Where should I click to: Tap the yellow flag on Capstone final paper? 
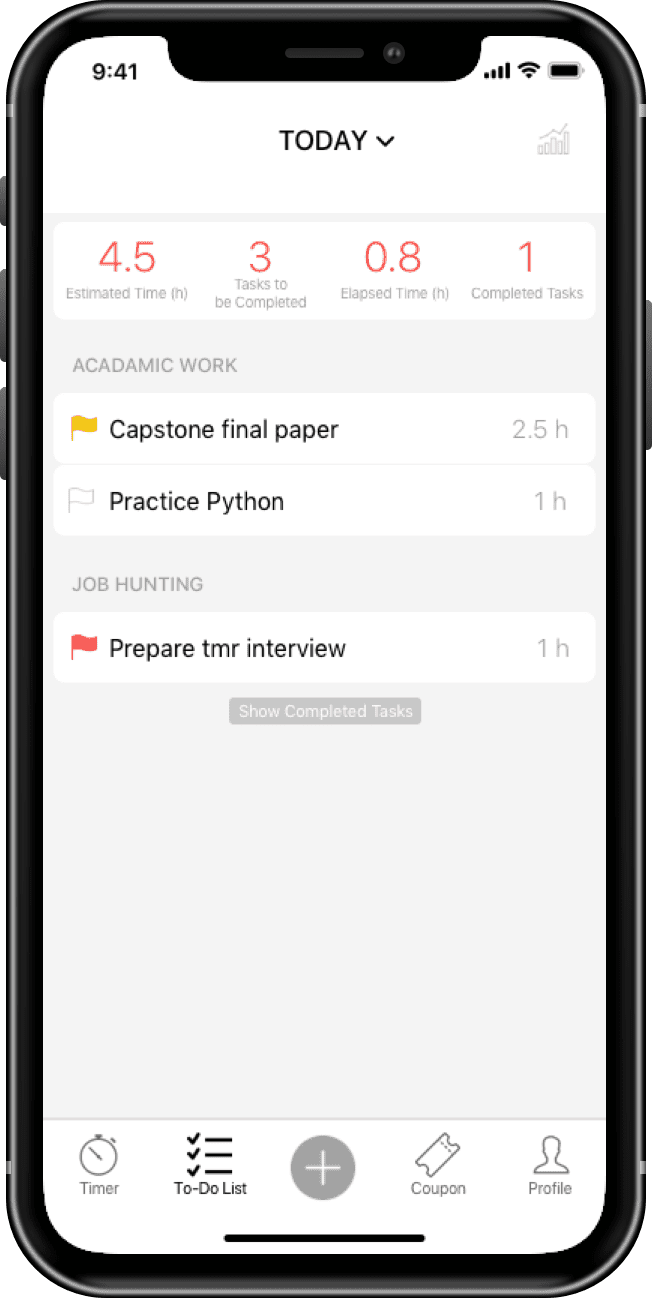83,429
